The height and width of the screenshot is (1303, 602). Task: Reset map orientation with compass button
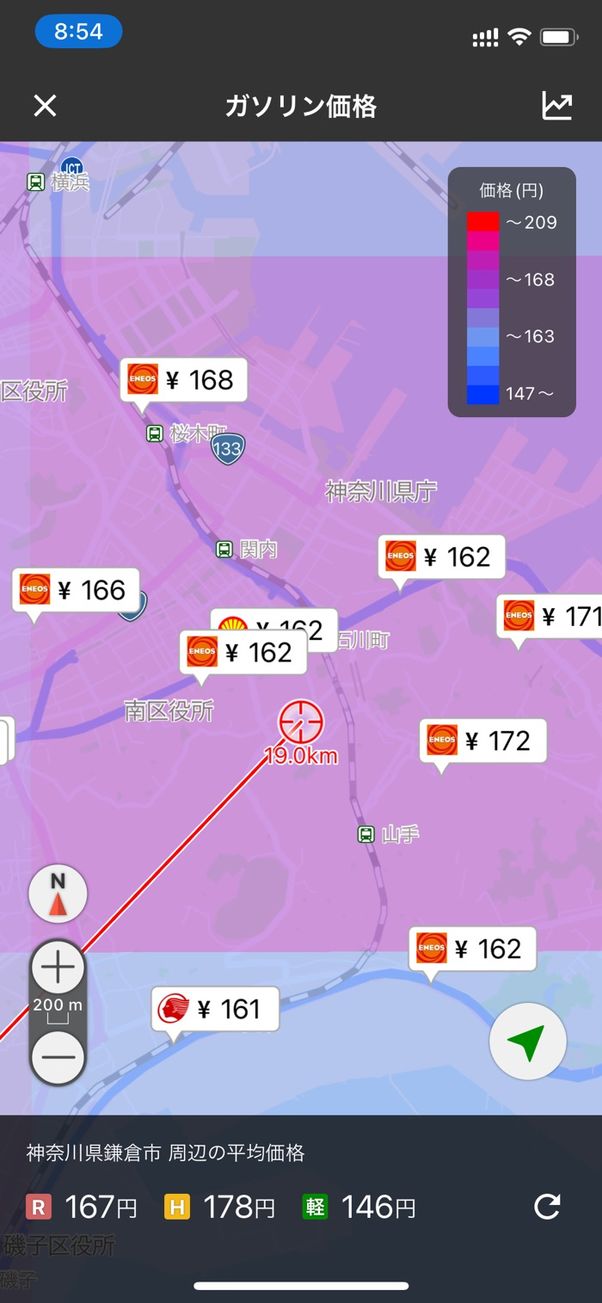[58, 894]
